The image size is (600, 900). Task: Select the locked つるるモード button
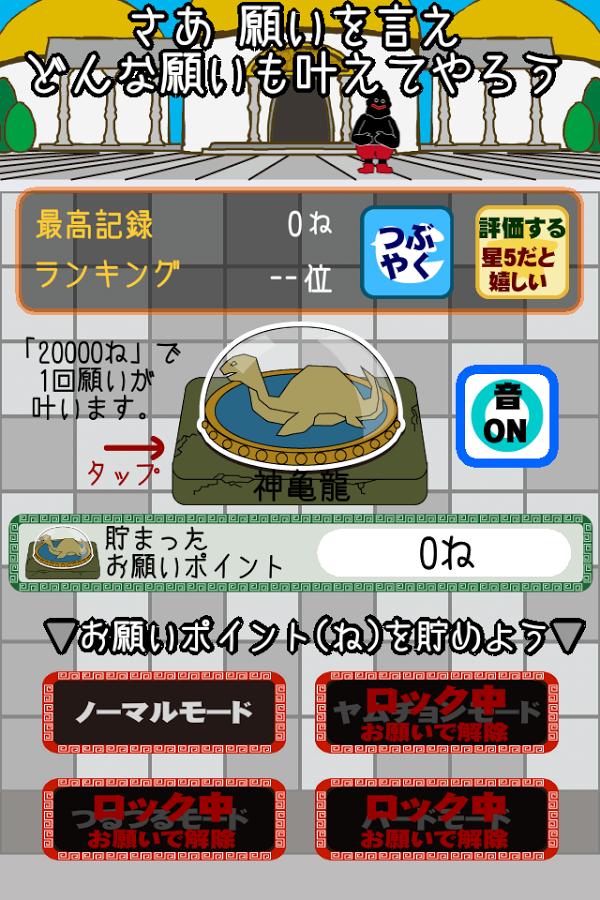[164, 819]
